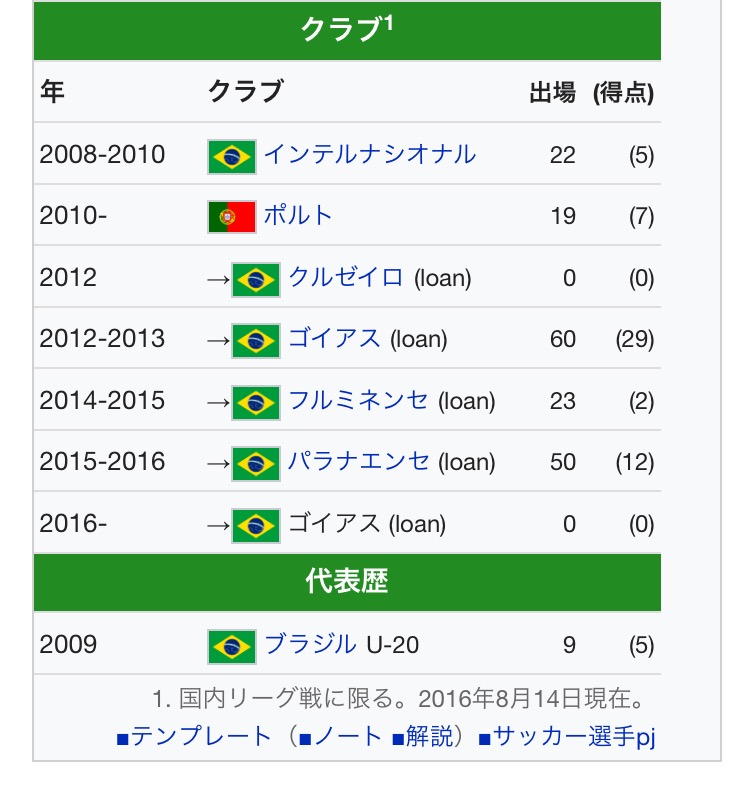Viewport: 750px width, 795px height.
Task: Open the ブラジル national team link
Action: pos(310,645)
